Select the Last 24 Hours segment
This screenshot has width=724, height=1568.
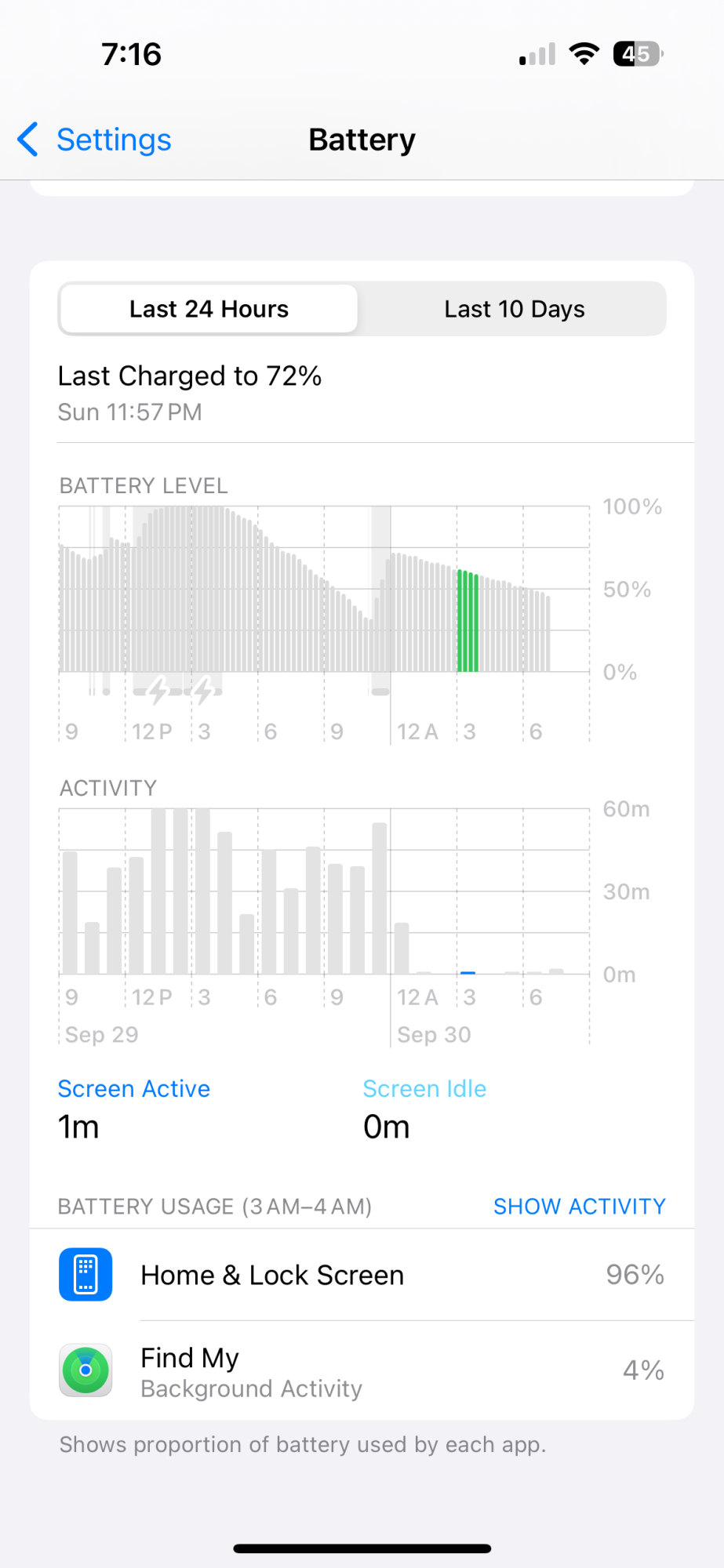[209, 309]
